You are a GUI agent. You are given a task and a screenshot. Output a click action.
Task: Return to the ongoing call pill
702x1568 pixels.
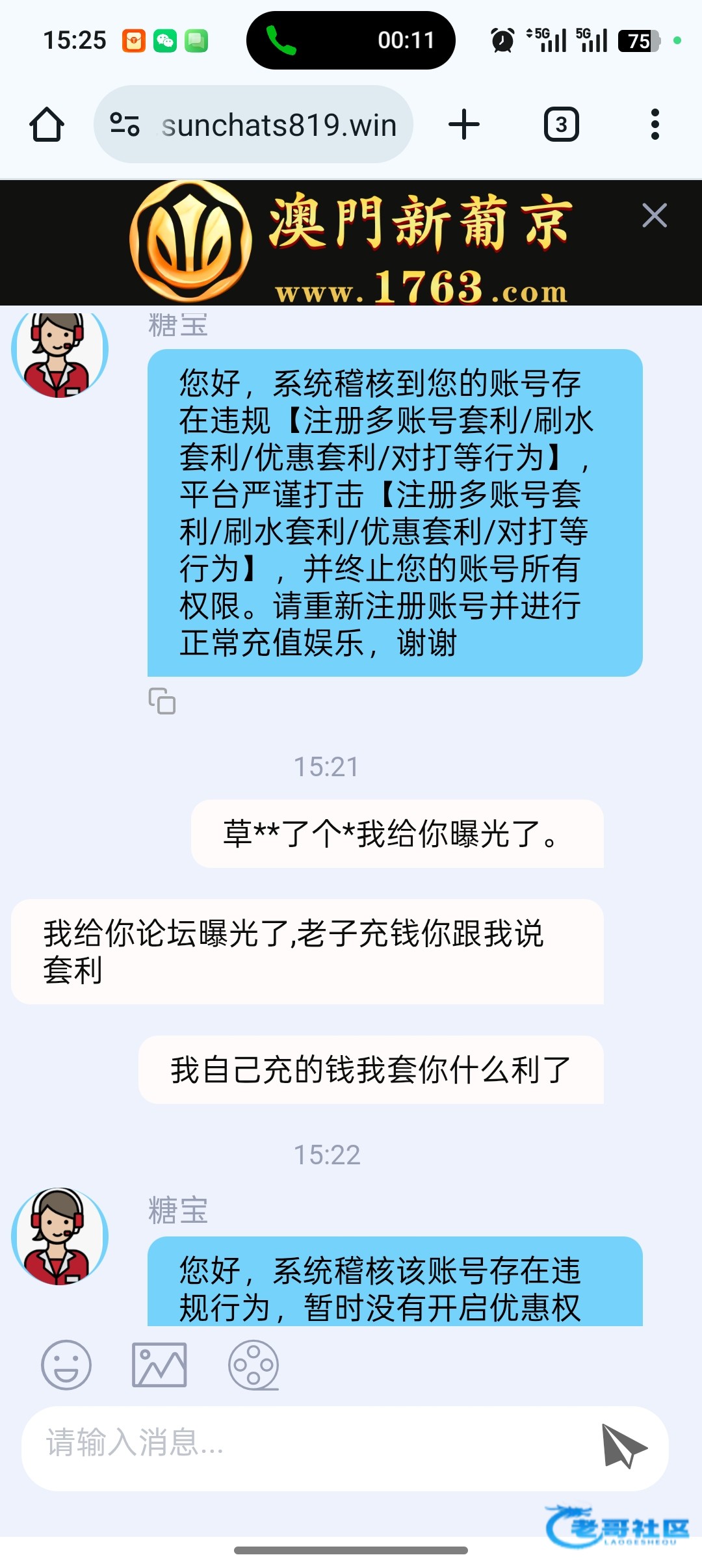(x=351, y=40)
